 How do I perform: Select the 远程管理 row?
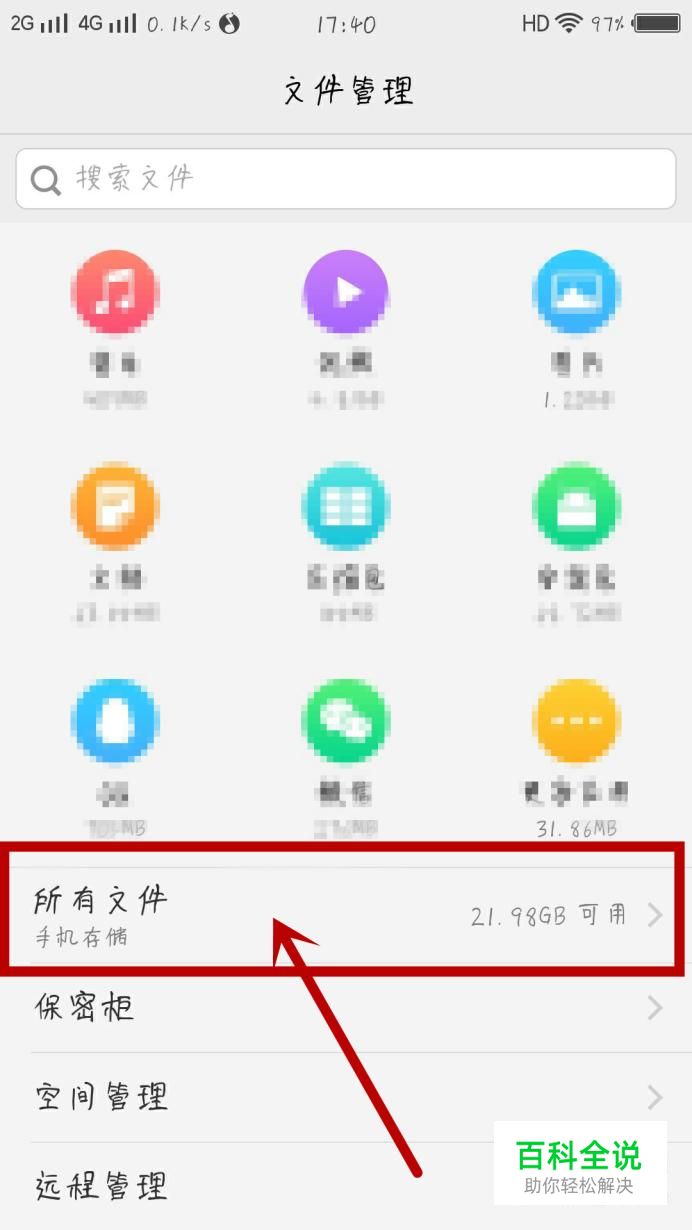(x=250, y=1187)
